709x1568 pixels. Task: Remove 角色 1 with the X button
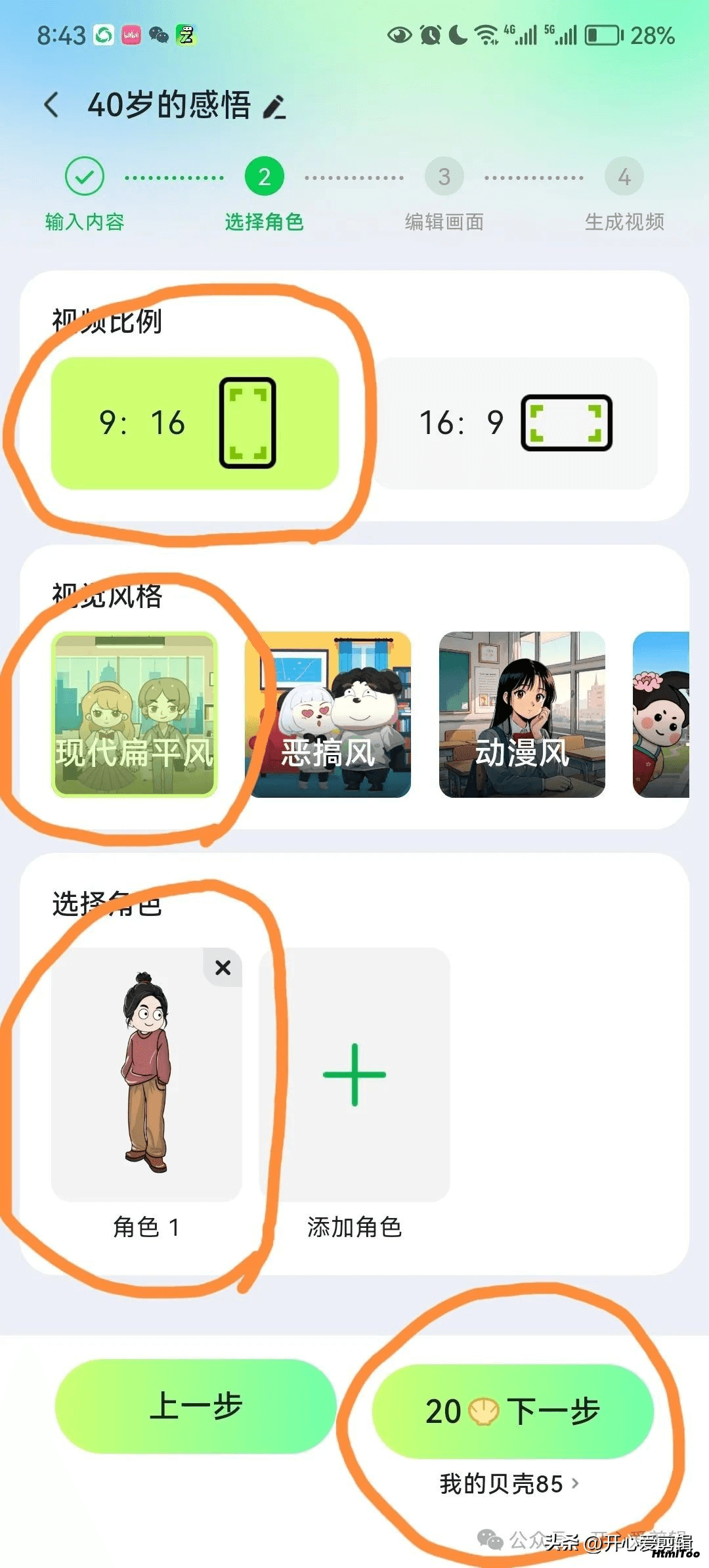223,967
